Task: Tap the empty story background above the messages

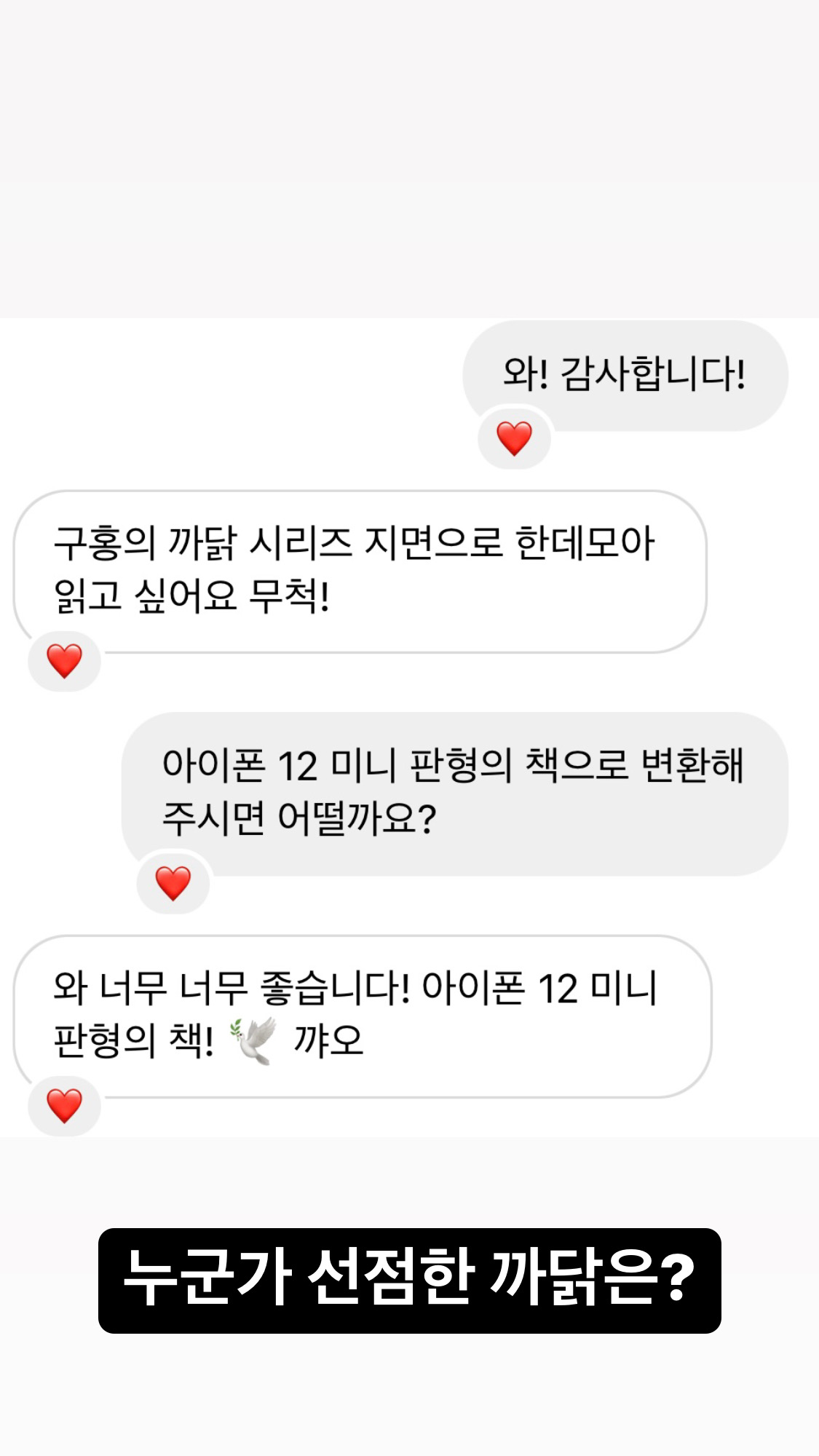Action: (x=409, y=146)
